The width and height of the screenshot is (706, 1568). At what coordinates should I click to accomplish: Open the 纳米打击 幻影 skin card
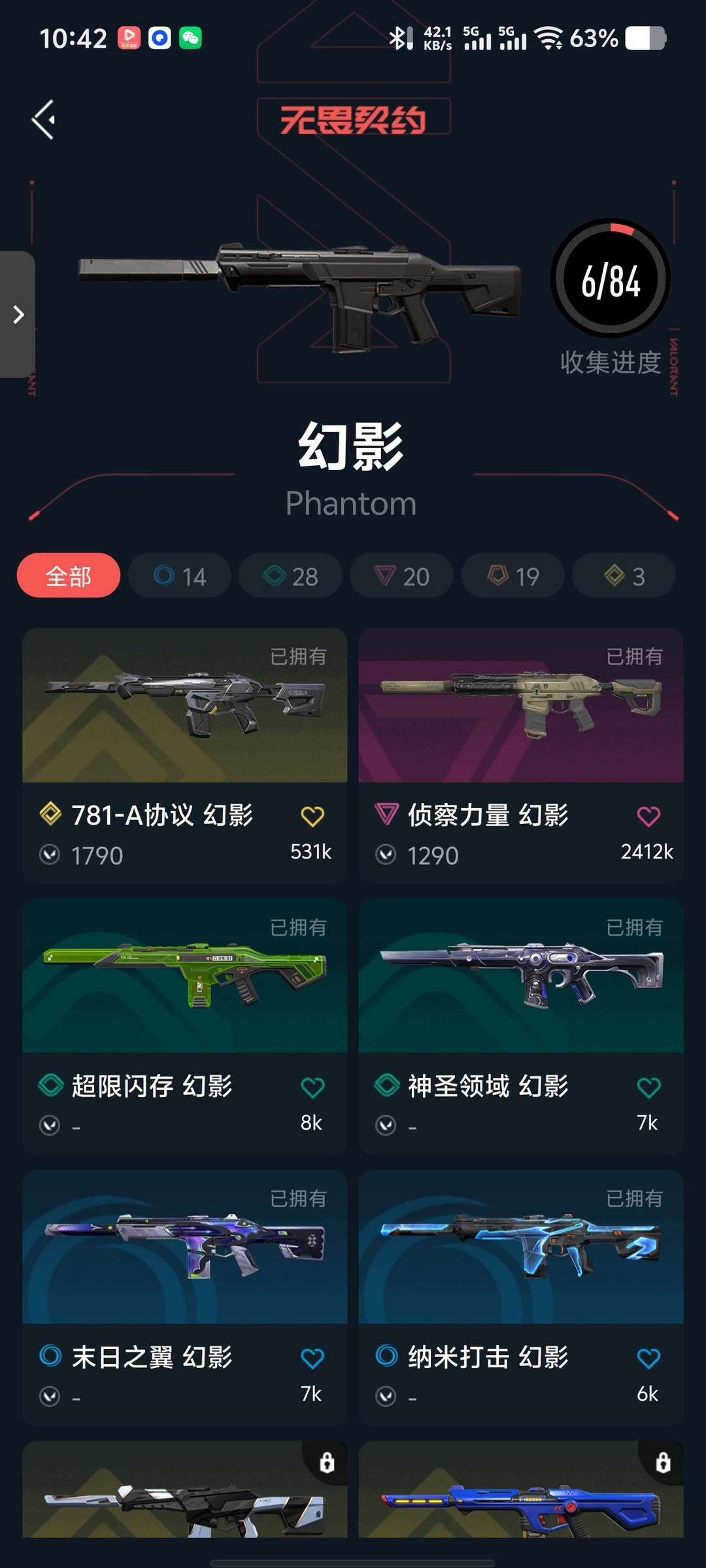(x=521, y=1247)
